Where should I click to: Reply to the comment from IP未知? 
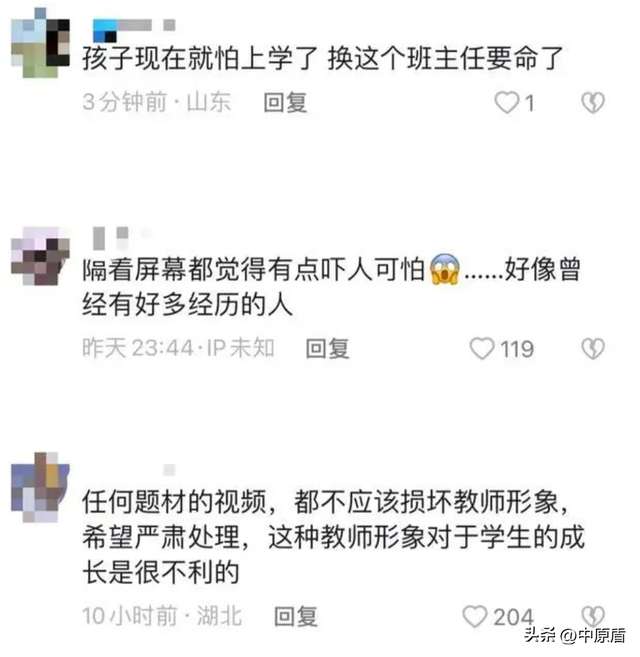pyautogui.click(x=327, y=348)
